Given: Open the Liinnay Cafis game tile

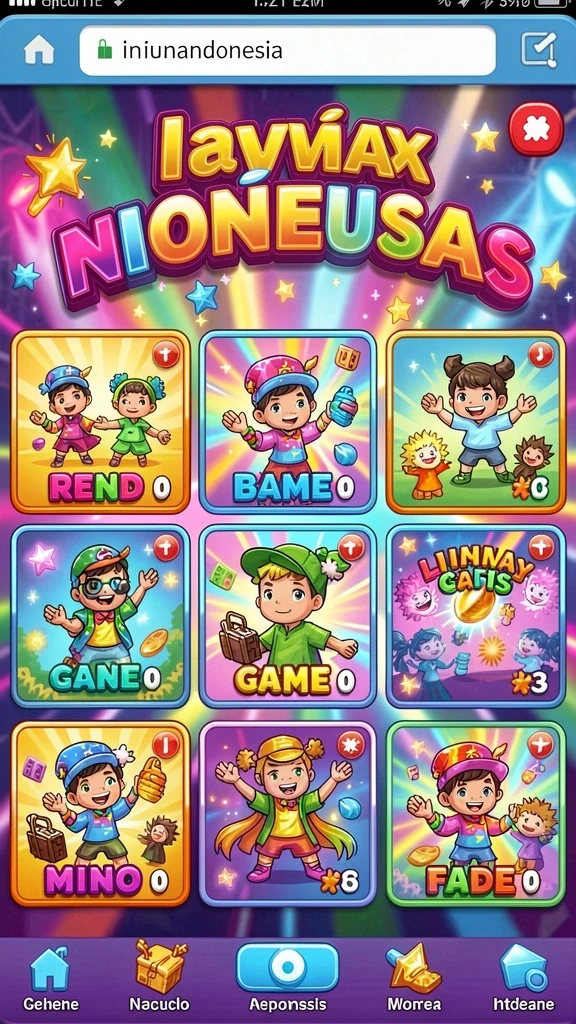Looking at the screenshot, I should (475, 616).
